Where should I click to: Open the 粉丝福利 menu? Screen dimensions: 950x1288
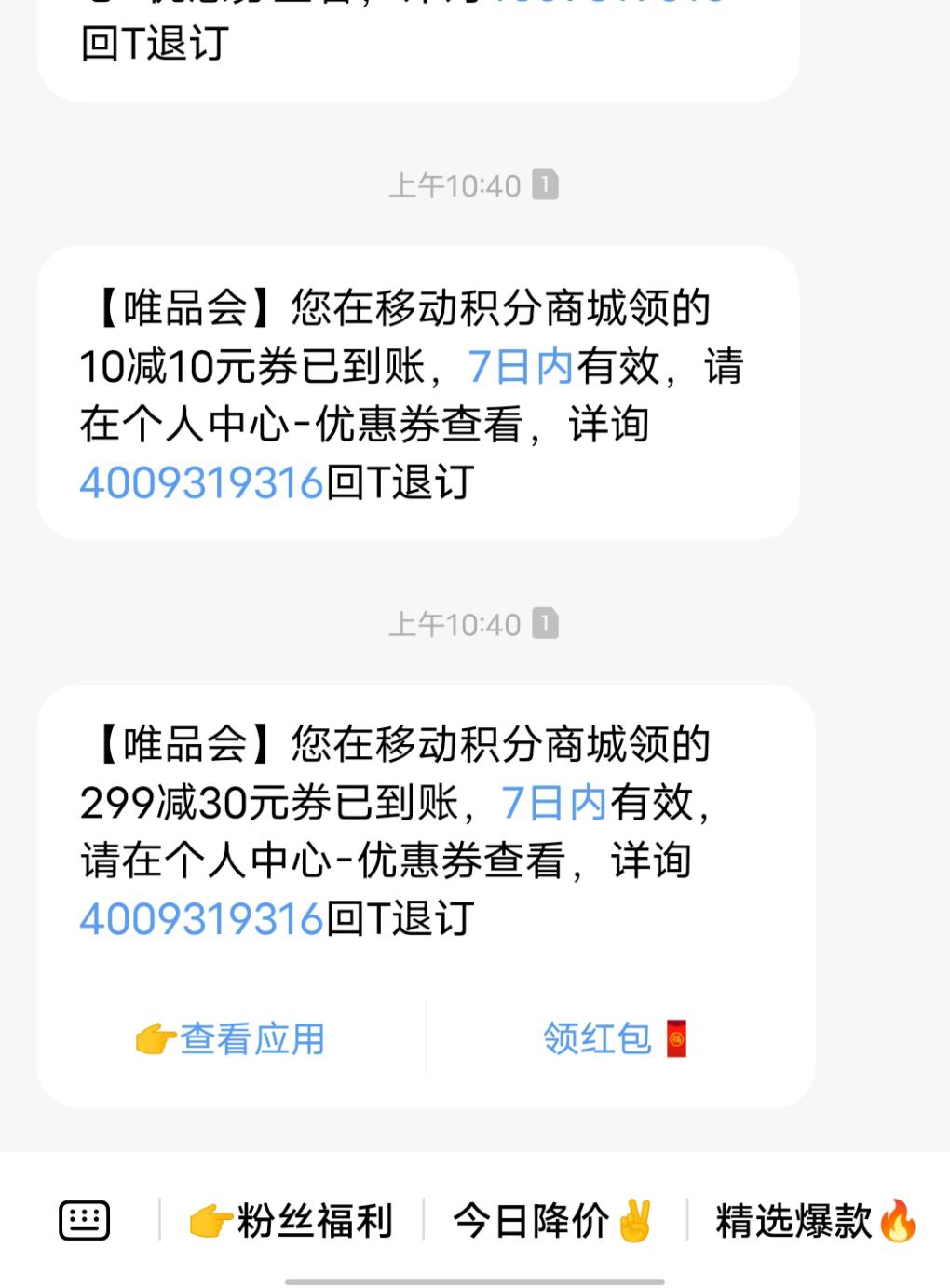(x=291, y=1220)
